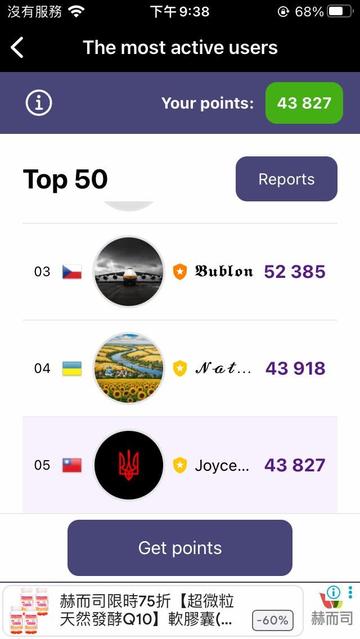The image size is (360, 639).
Task: Go back using the header arrow
Action: click(17, 47)
